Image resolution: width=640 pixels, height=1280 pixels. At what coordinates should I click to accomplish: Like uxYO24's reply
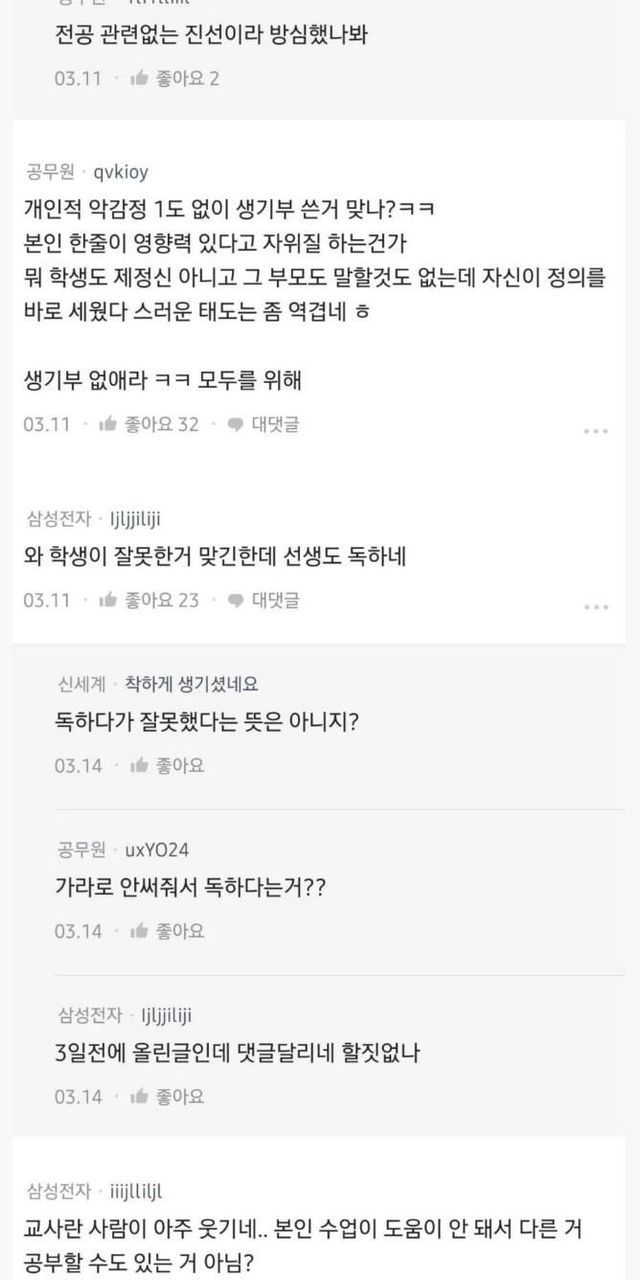(168, 931)
